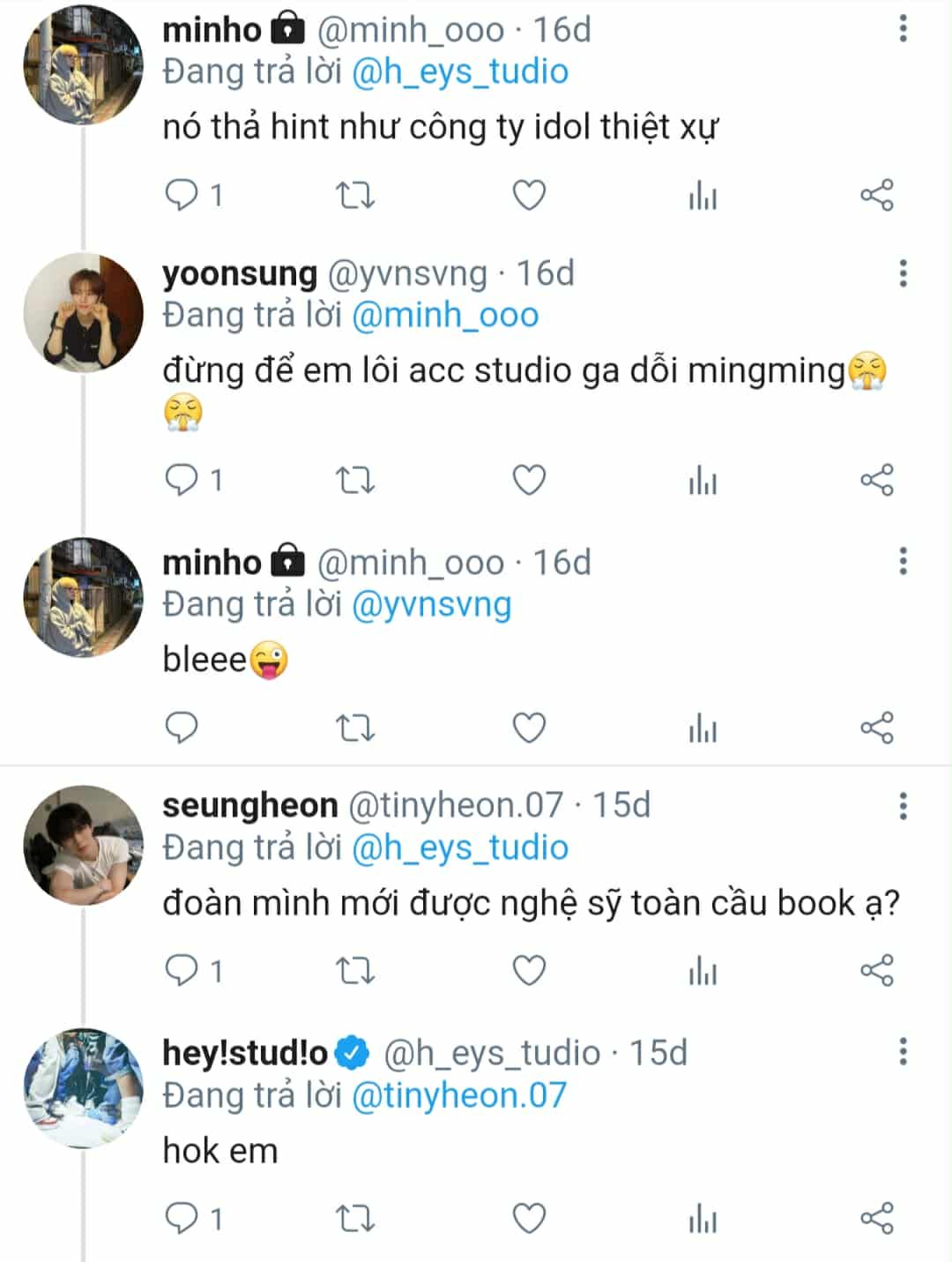Like minho's tweet about idol company hint
The image size is (952, 1262).
[529, 195]
